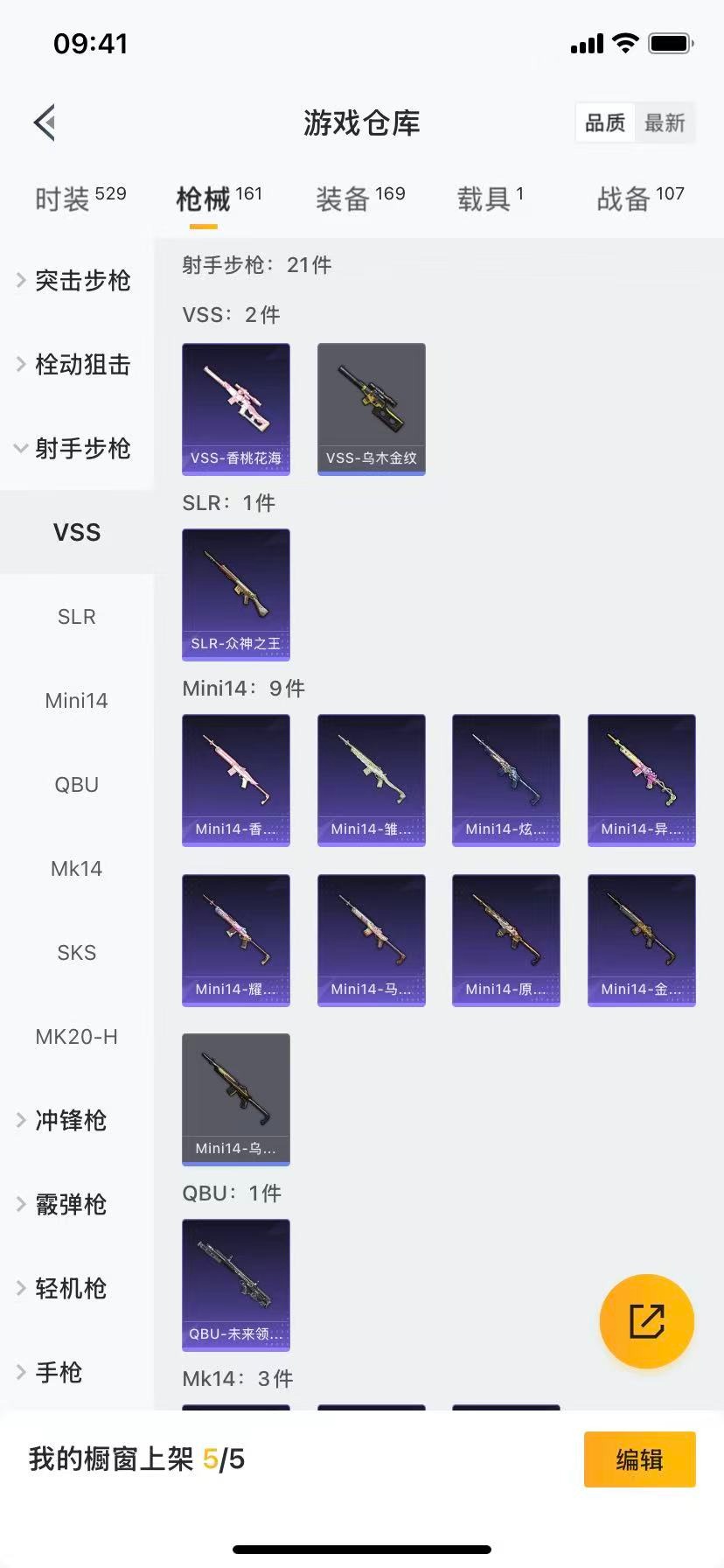This screenshot has width=724, height=1568.
Task: Enable 品质 sorting mode
Action: (x=604, y=122)
